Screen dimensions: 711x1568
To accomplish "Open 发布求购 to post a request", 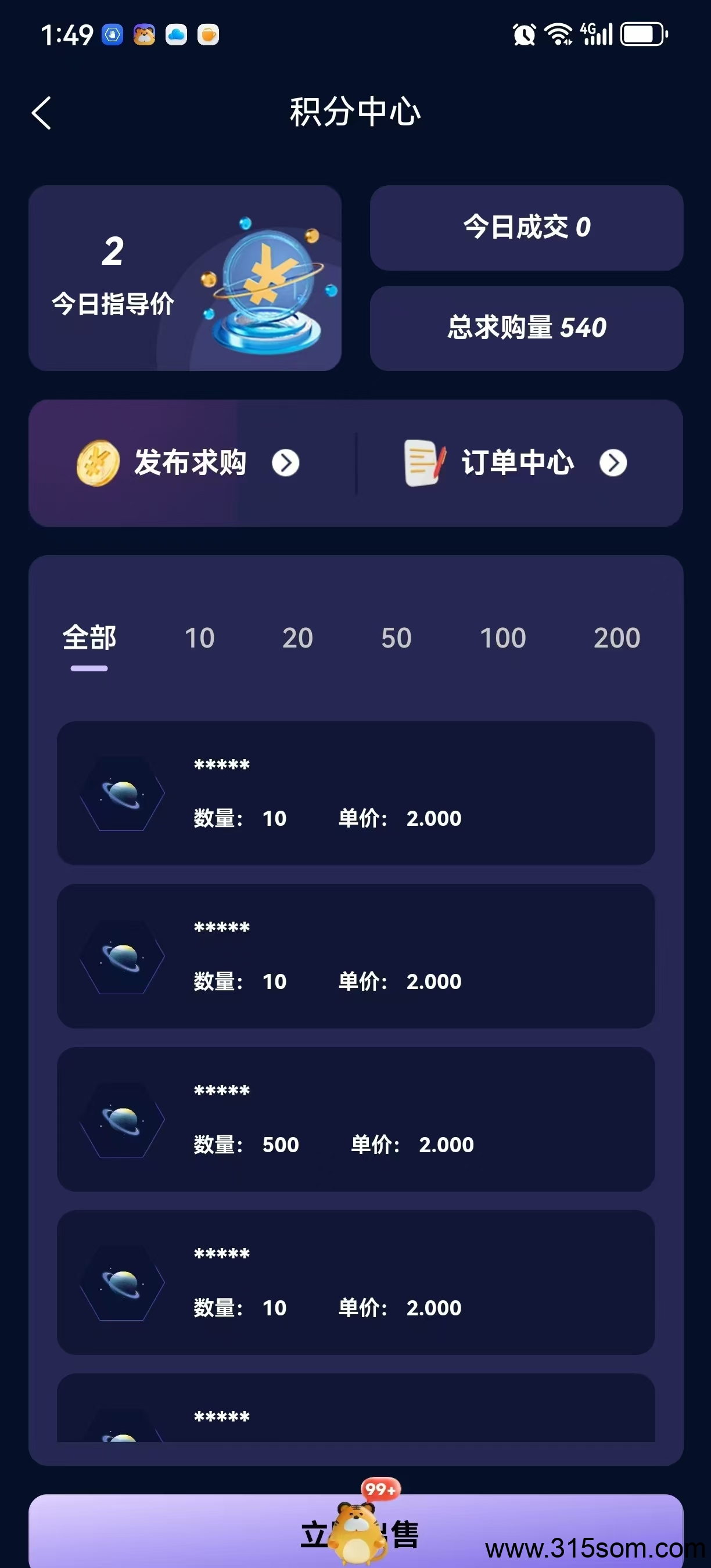I will 188,463.
